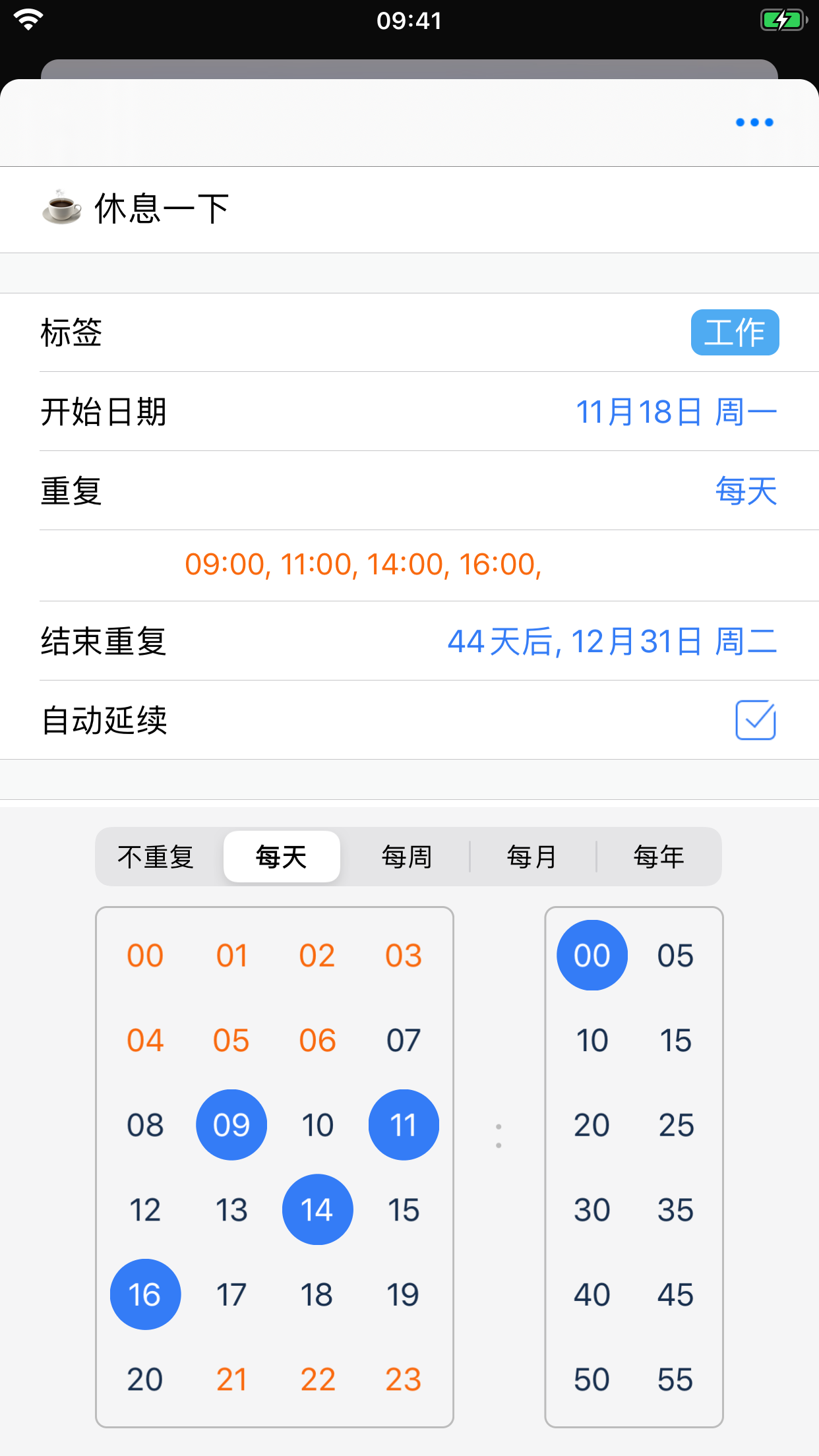Switch repeat to 每年

(658, 857)
